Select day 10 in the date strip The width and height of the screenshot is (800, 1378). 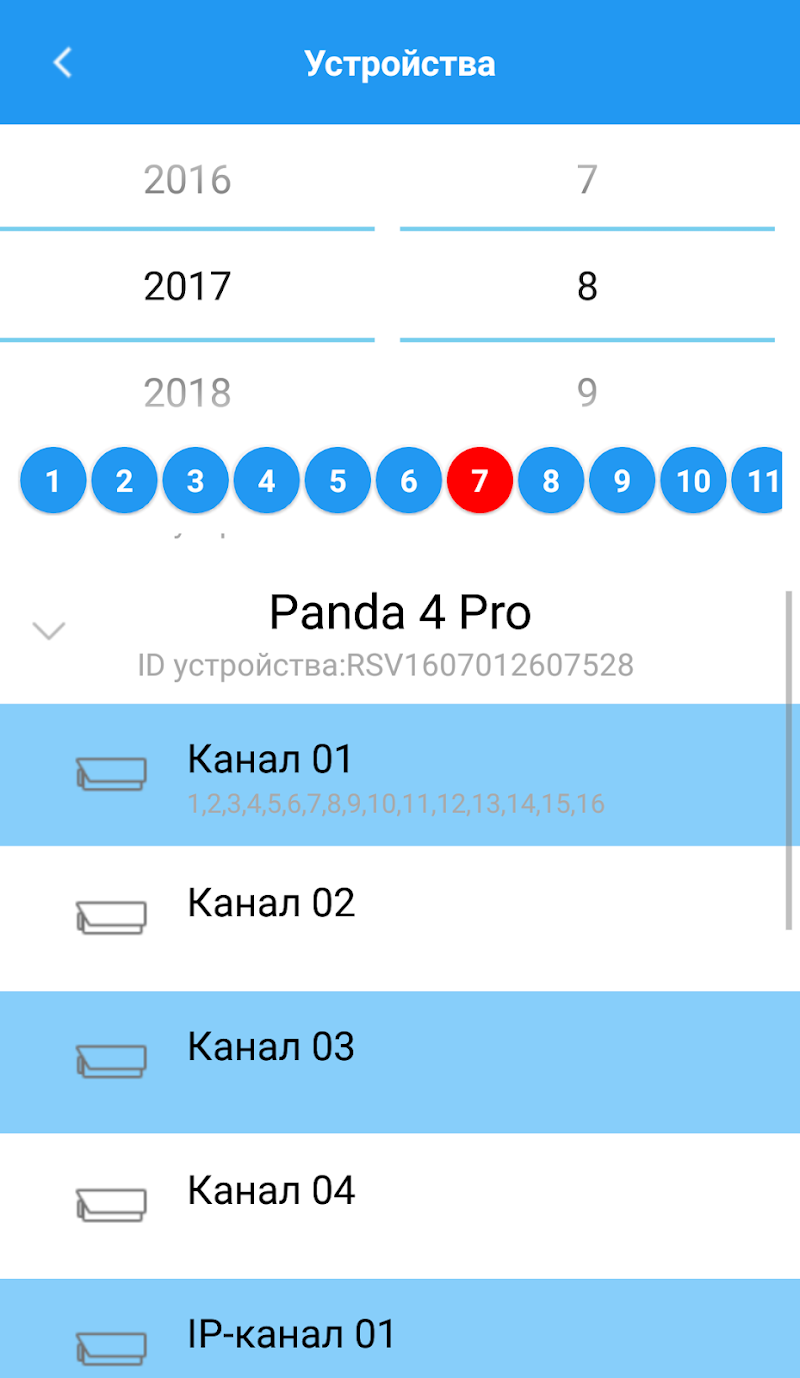692,480
